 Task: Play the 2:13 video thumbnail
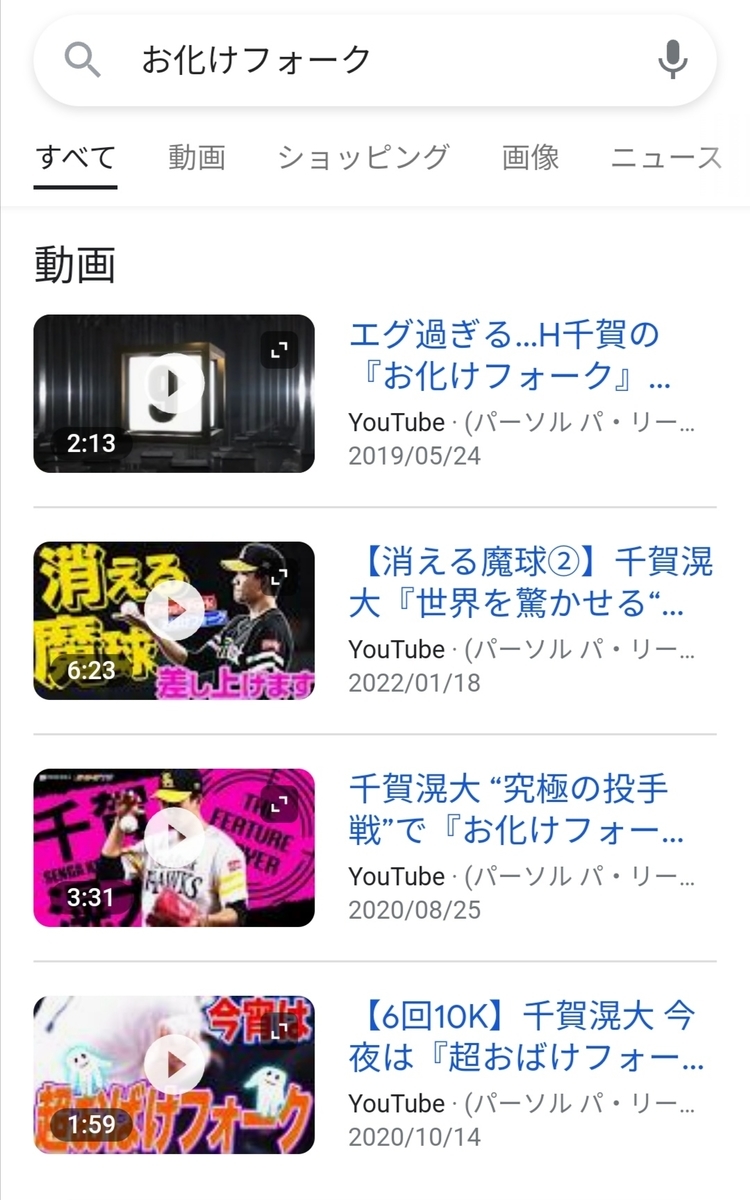174,394
